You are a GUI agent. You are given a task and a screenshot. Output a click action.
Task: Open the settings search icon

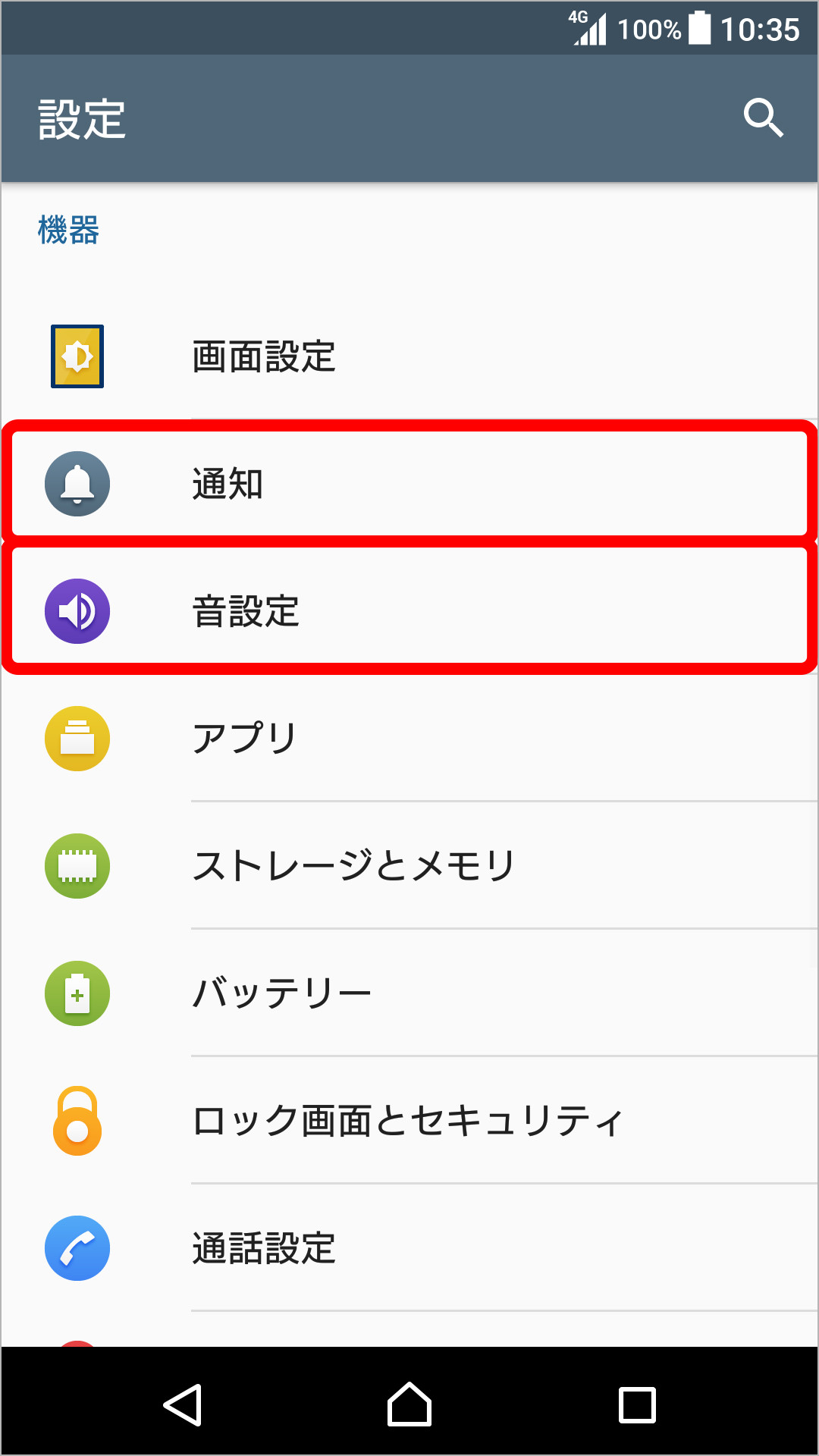(763, 118)
